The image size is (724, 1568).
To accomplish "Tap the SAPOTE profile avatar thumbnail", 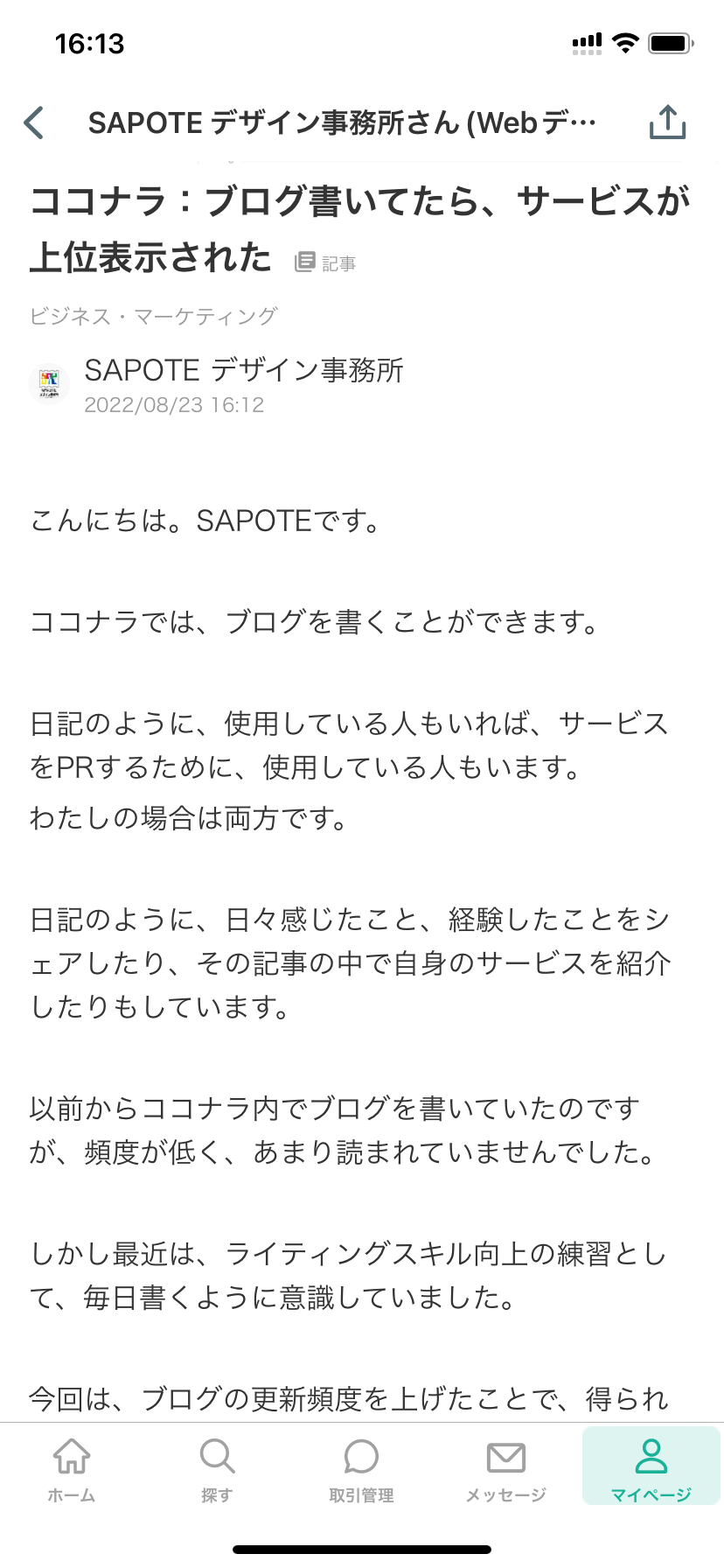I will coord(49,383).
